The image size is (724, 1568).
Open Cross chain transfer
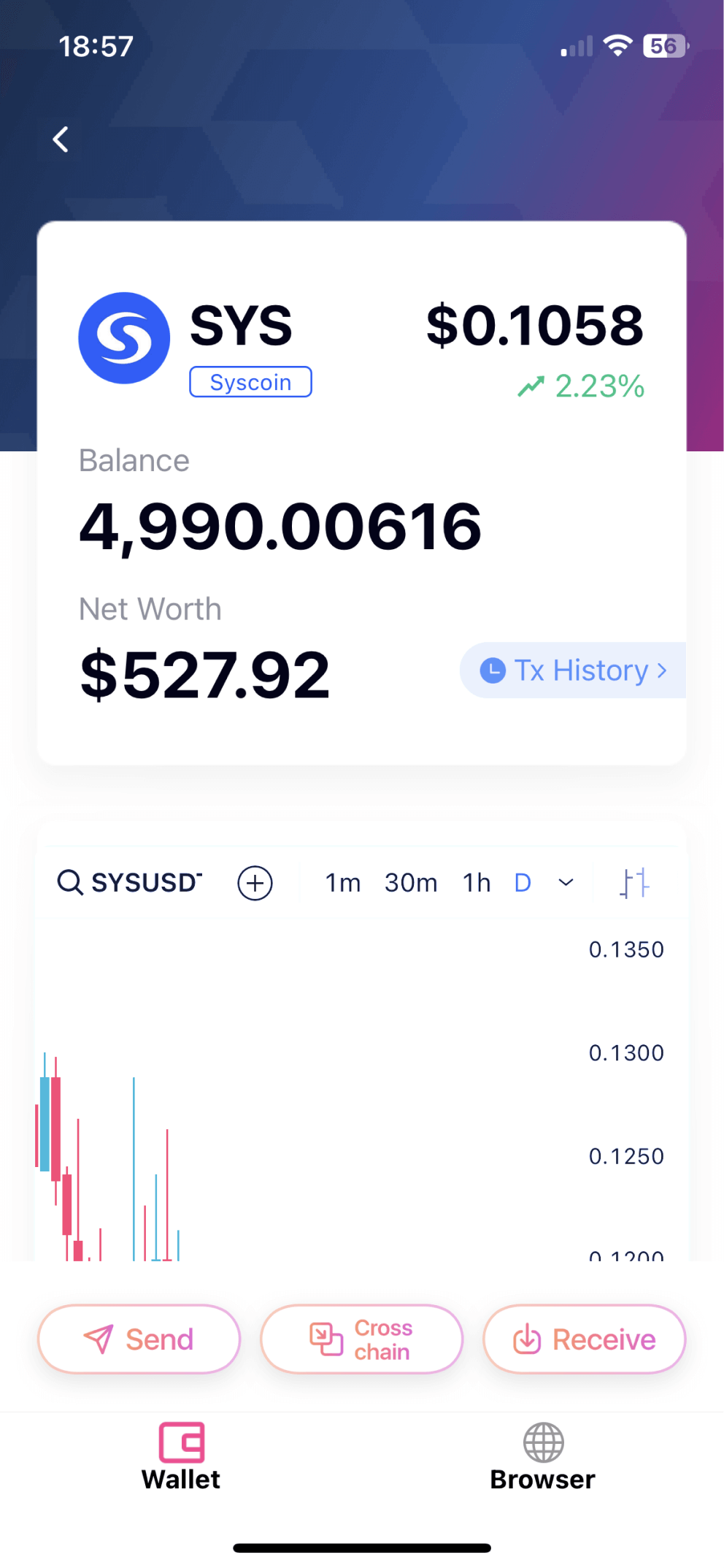pyautogui.click(x=362, y=1339)
